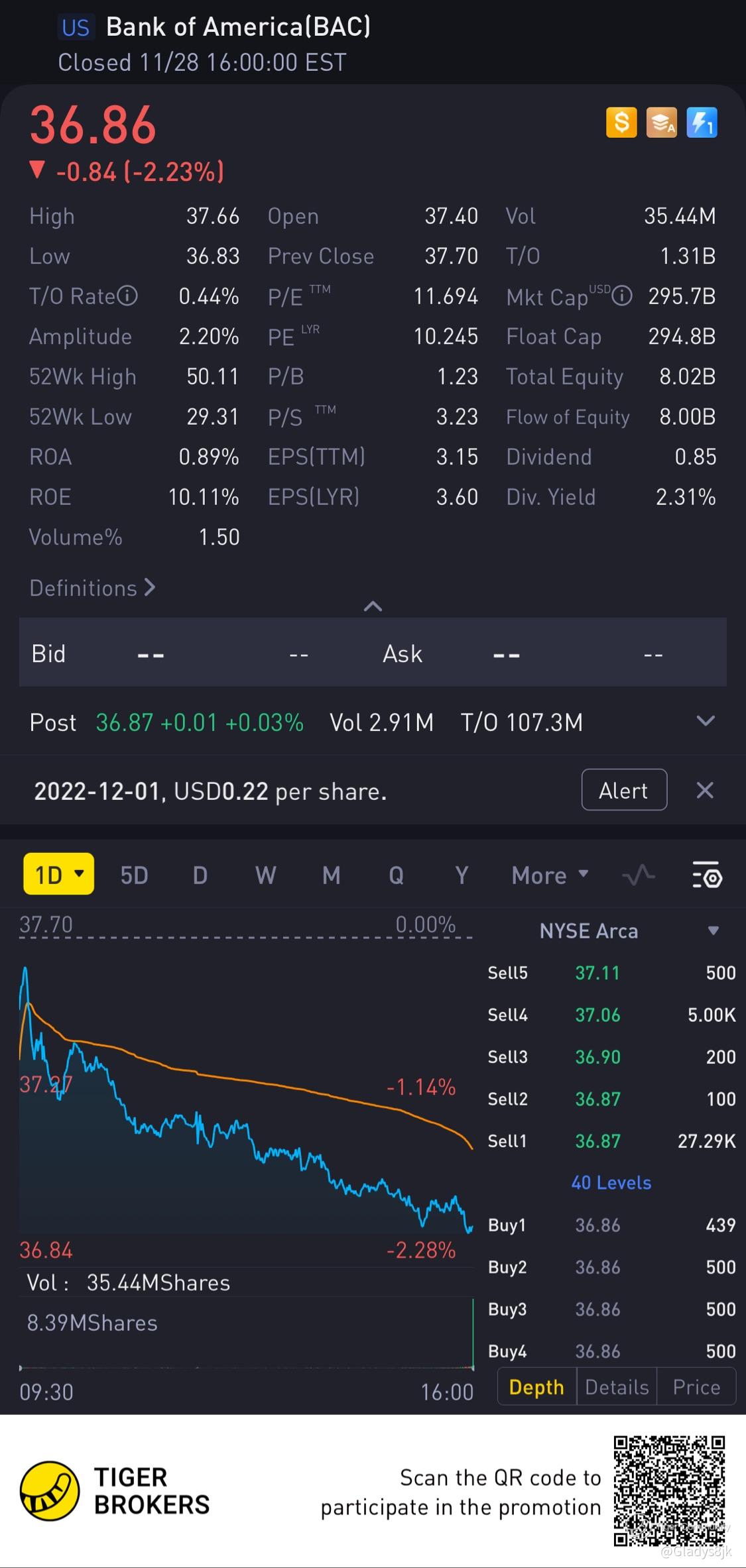Change the NYSE Arca exchange dropdown
This screenshot has height=1568, width=746.
714,931
